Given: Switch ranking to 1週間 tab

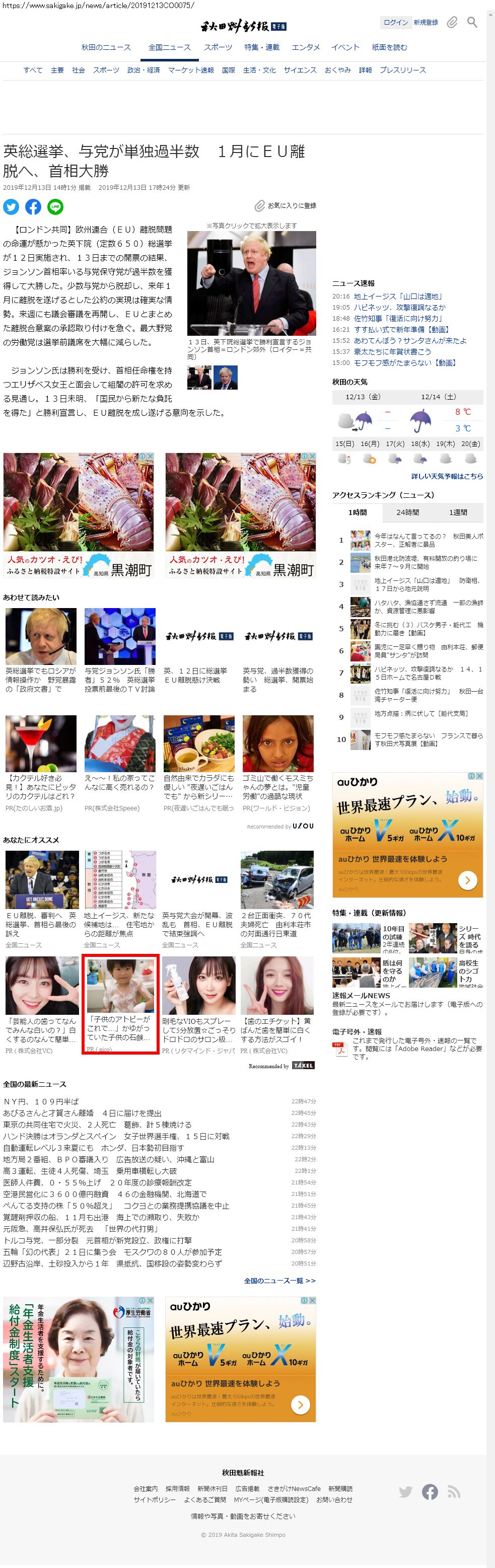Looking at the screenshot, I should point(458,512).
